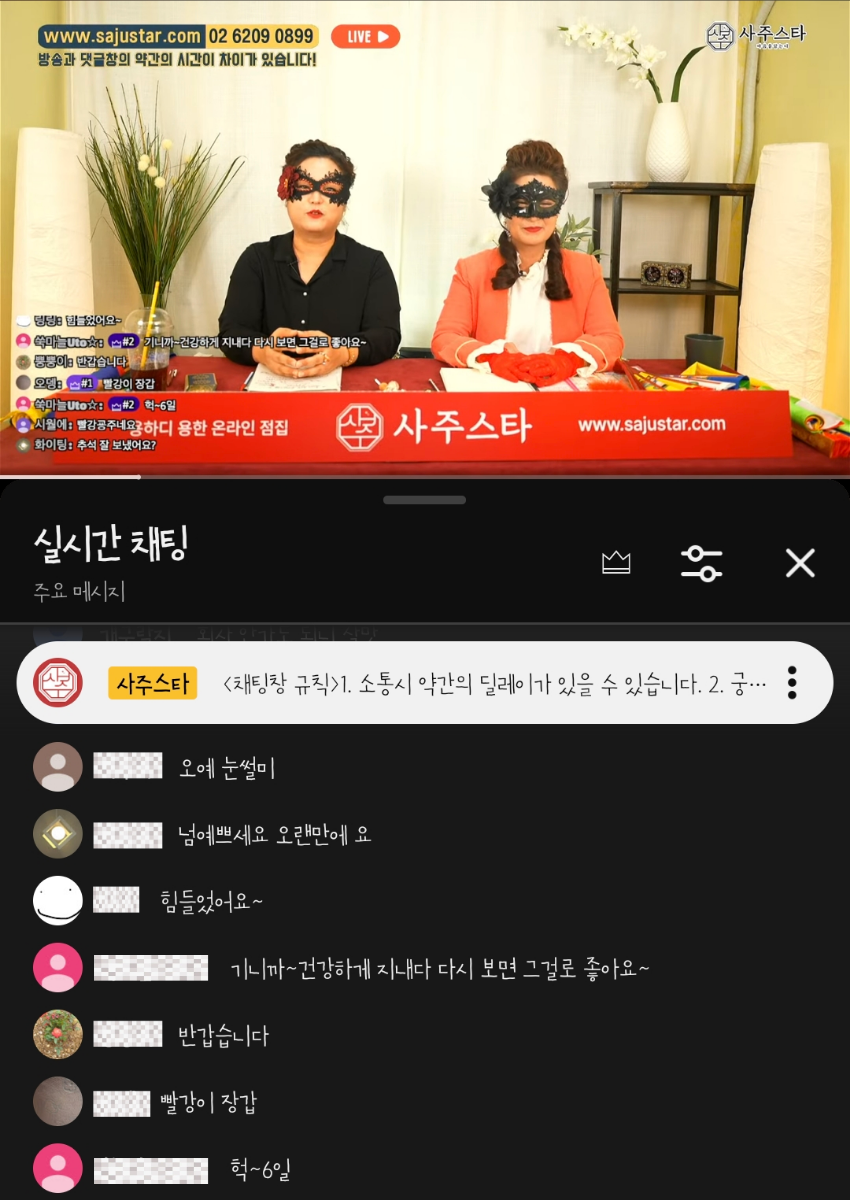850x1200 pixels.
Task: Select the chat message 힘들었어요~
Action: (211, 902)
